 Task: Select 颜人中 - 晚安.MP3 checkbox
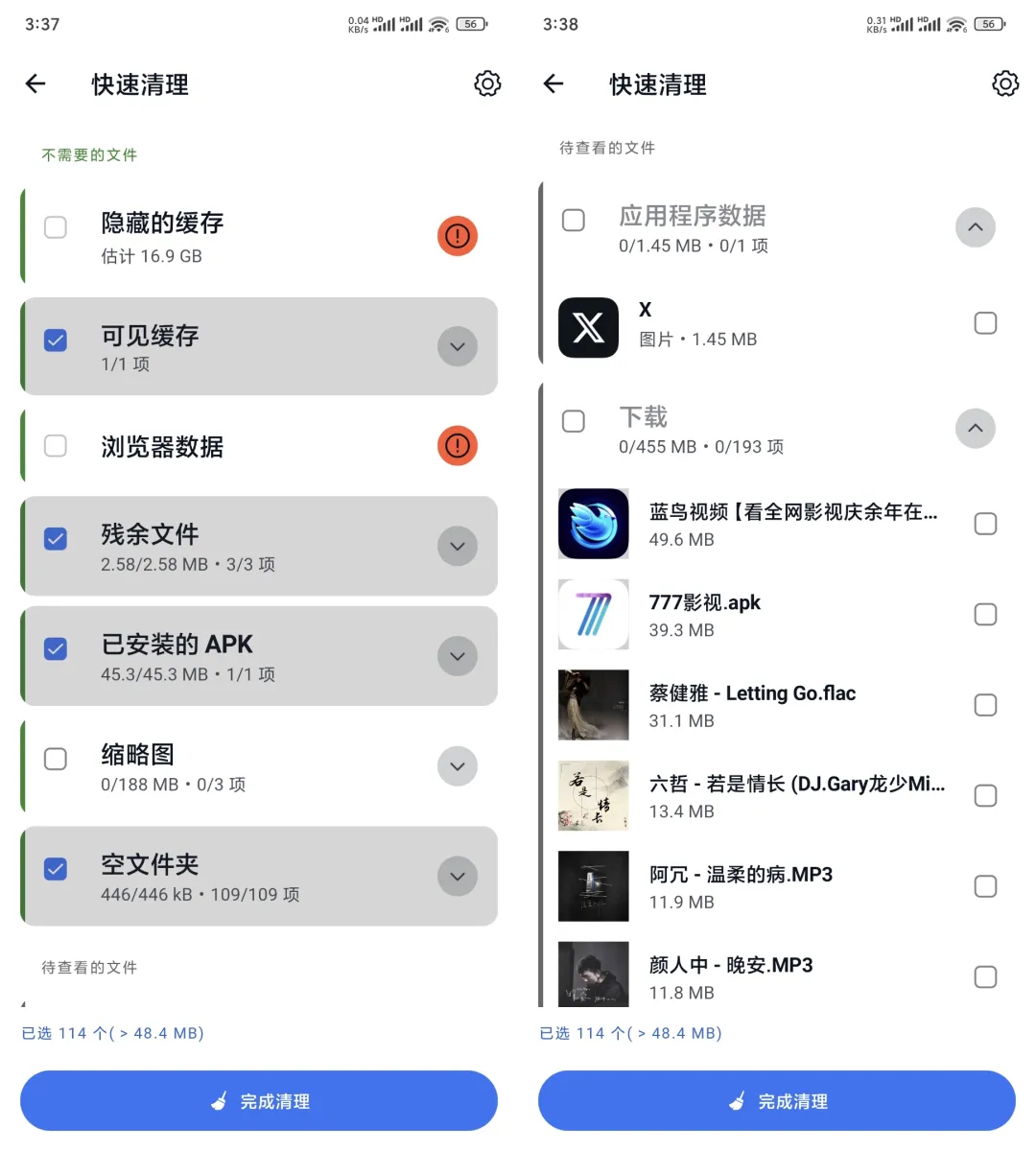pos(985,977)
